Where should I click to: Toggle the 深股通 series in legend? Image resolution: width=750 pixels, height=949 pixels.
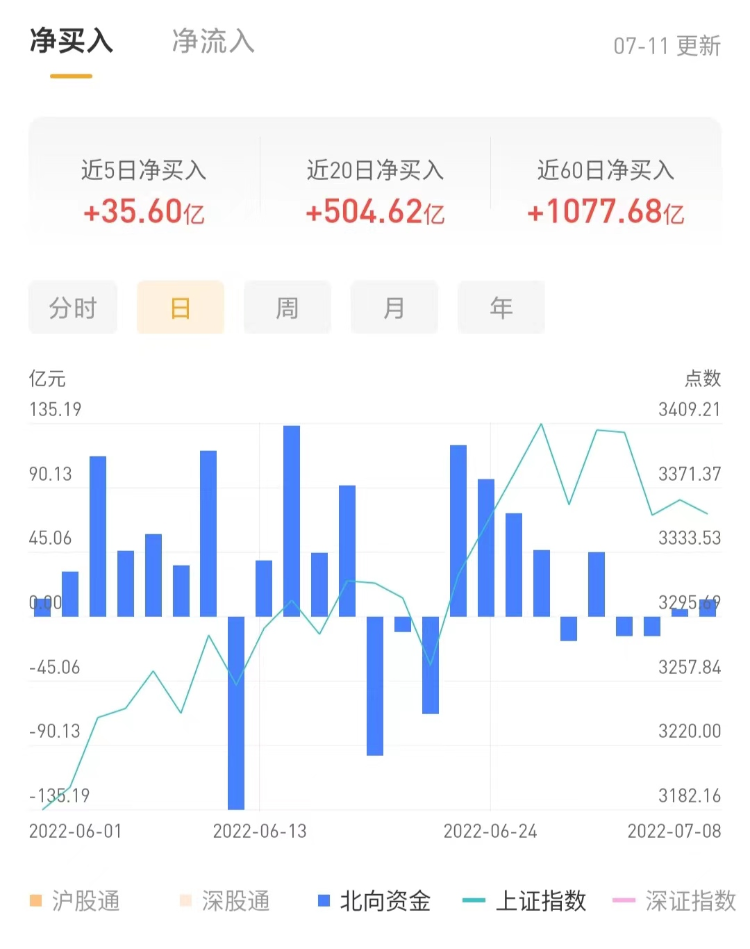[x=224, y=901]
